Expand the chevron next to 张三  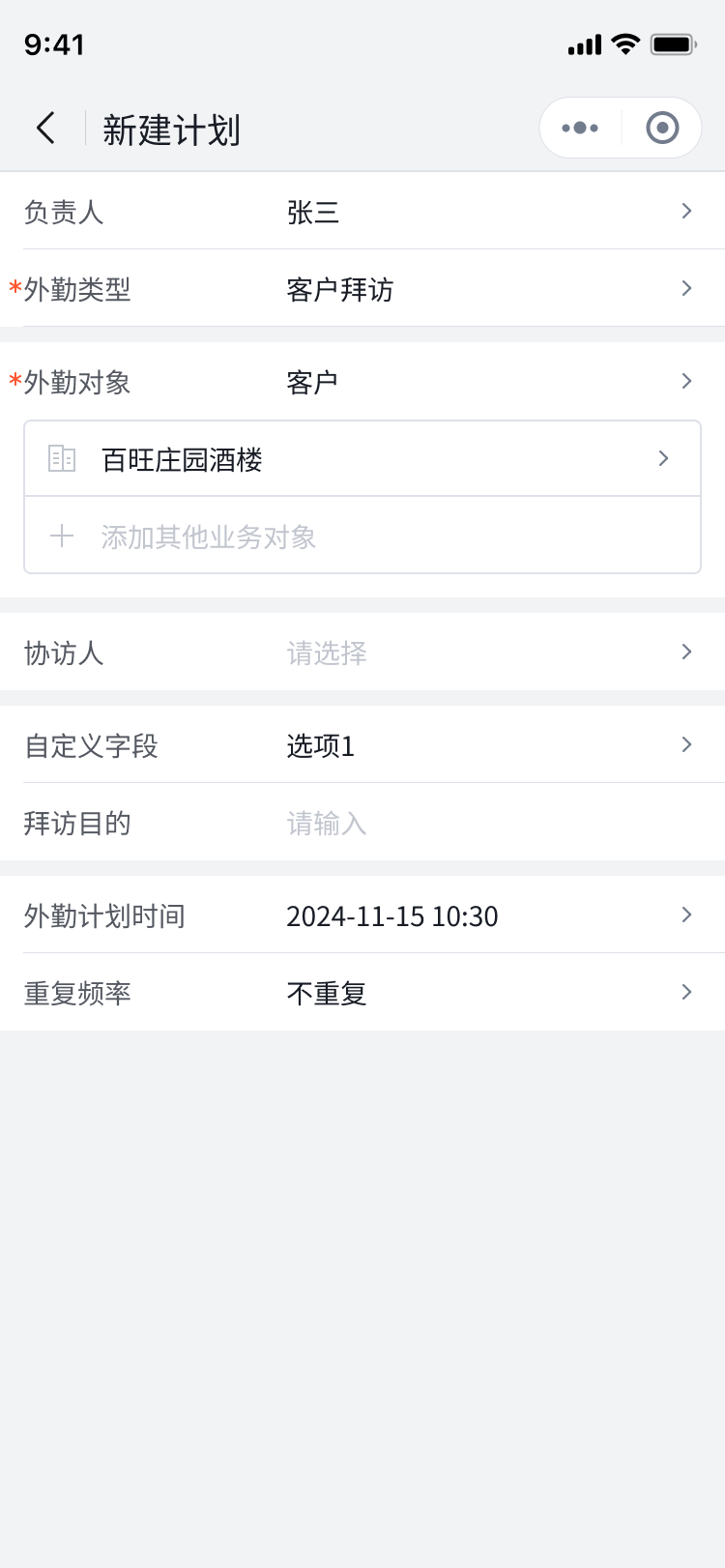coord(686,211)
